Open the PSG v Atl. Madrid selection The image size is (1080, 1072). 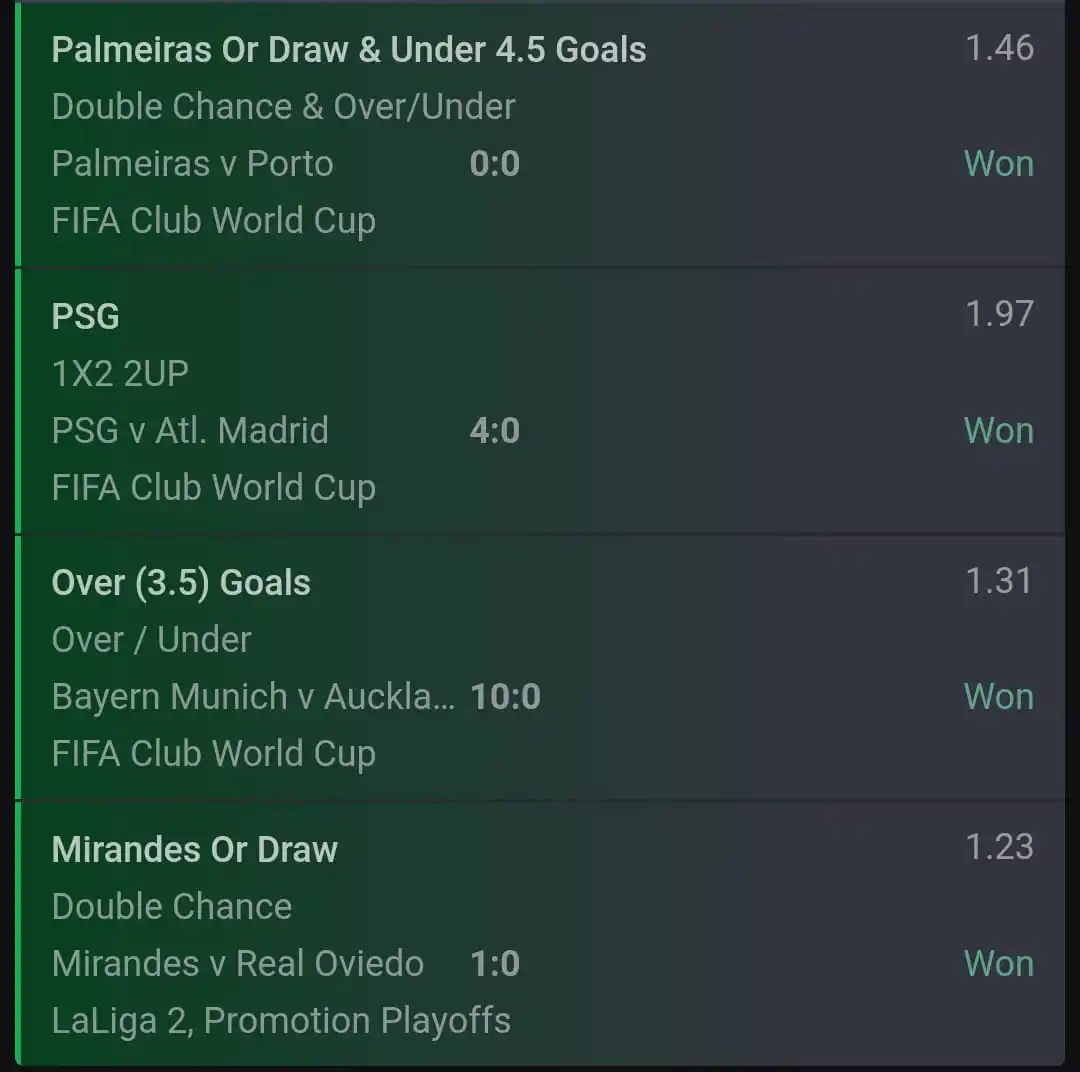click(x=540, y=401)
